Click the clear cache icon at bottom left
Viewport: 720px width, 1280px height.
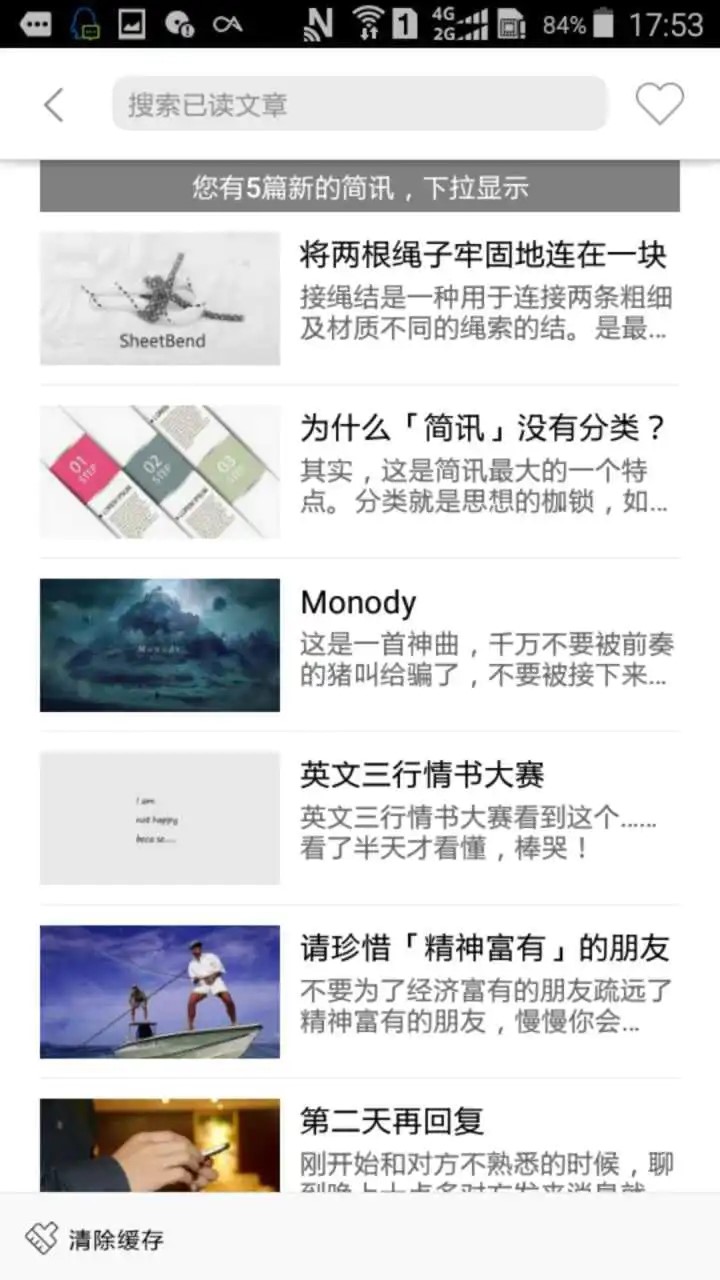[x=44, y=1238]
